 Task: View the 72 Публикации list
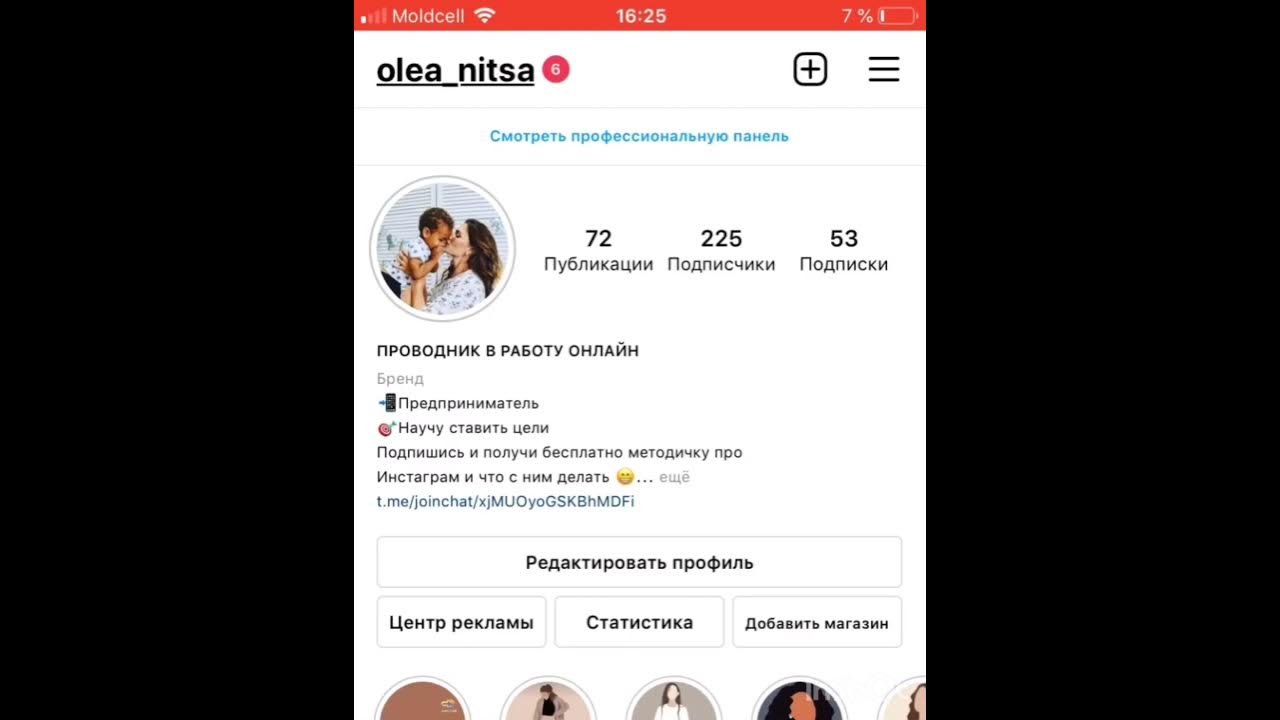pyautogui.click(x=598, y=250)
